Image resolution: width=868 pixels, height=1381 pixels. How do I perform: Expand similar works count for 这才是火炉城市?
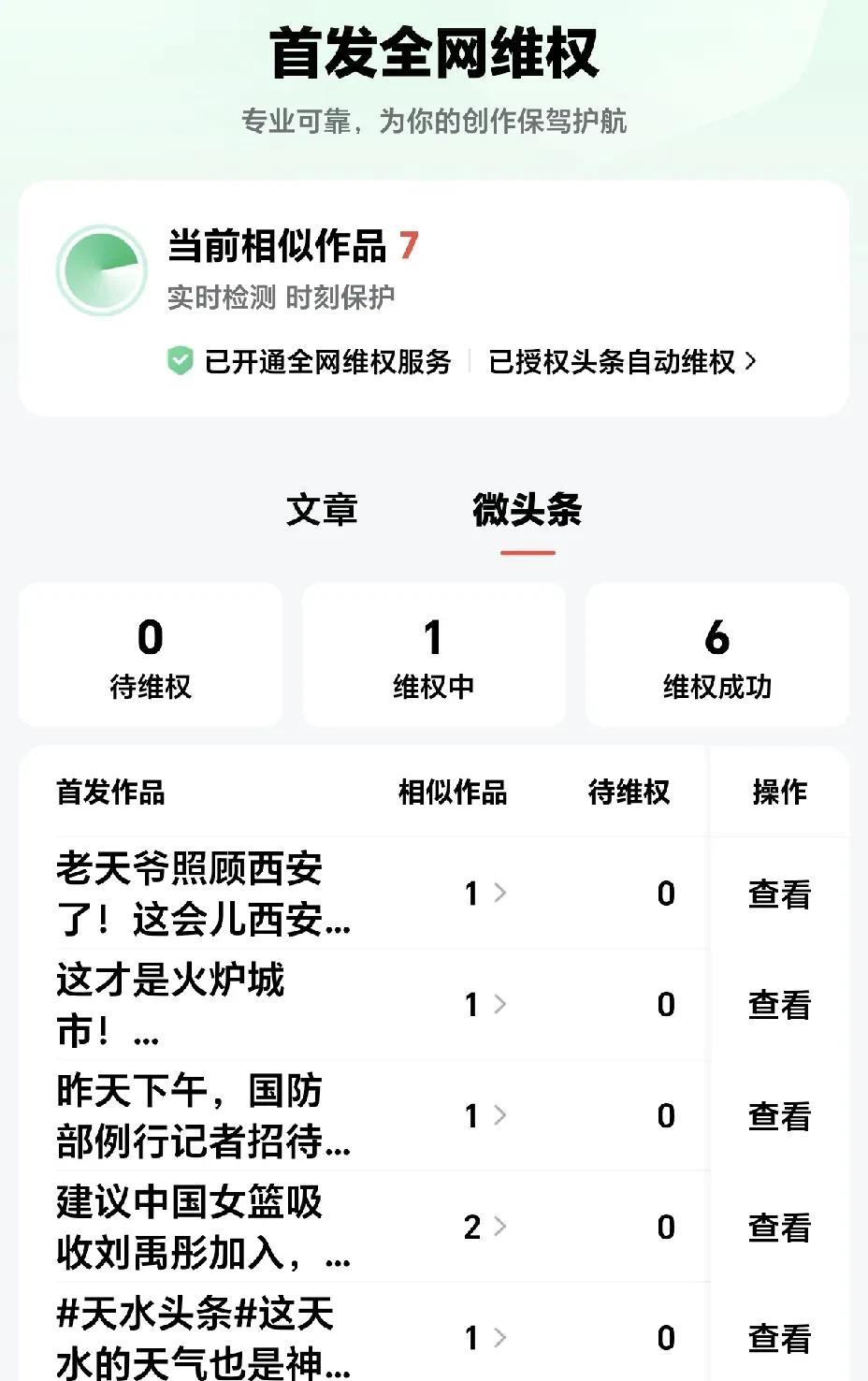coord(485,1005)
